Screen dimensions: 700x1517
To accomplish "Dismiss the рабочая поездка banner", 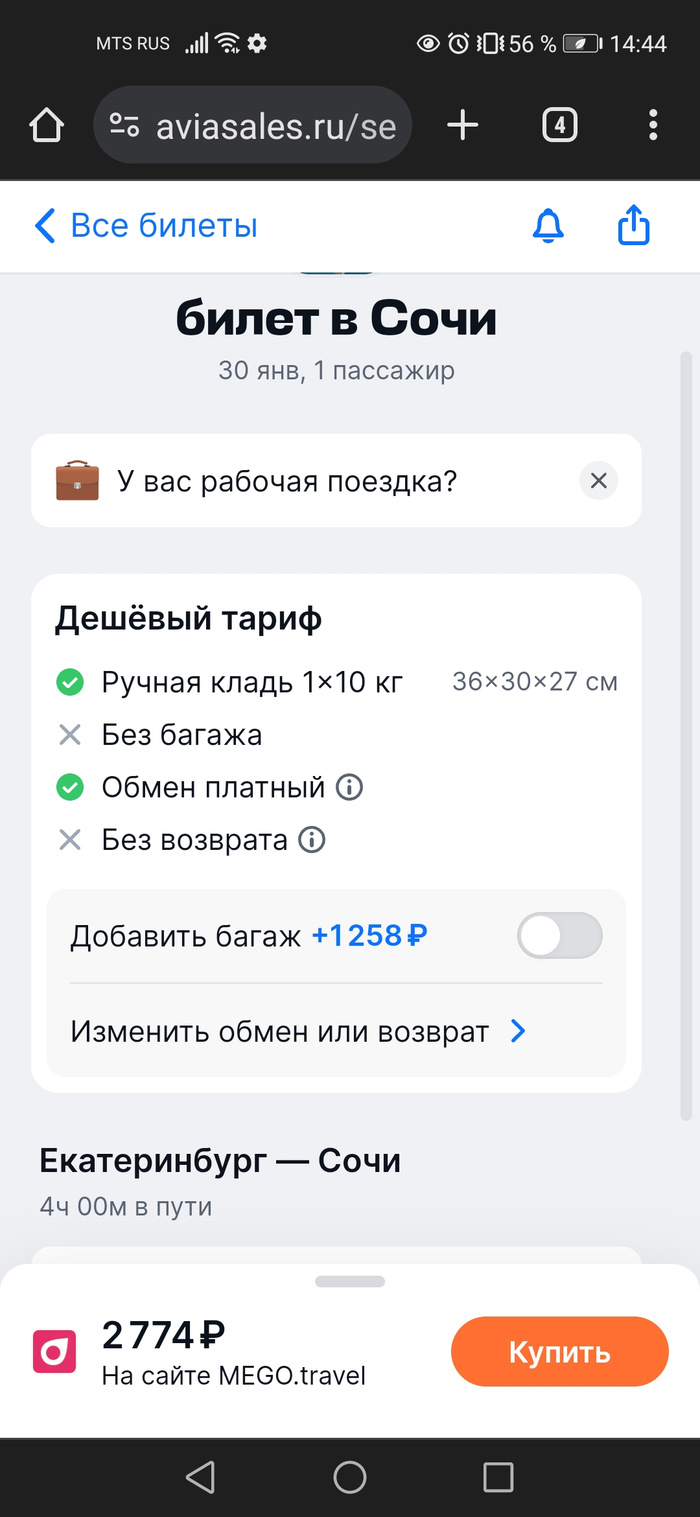I will tap(598, 481).
